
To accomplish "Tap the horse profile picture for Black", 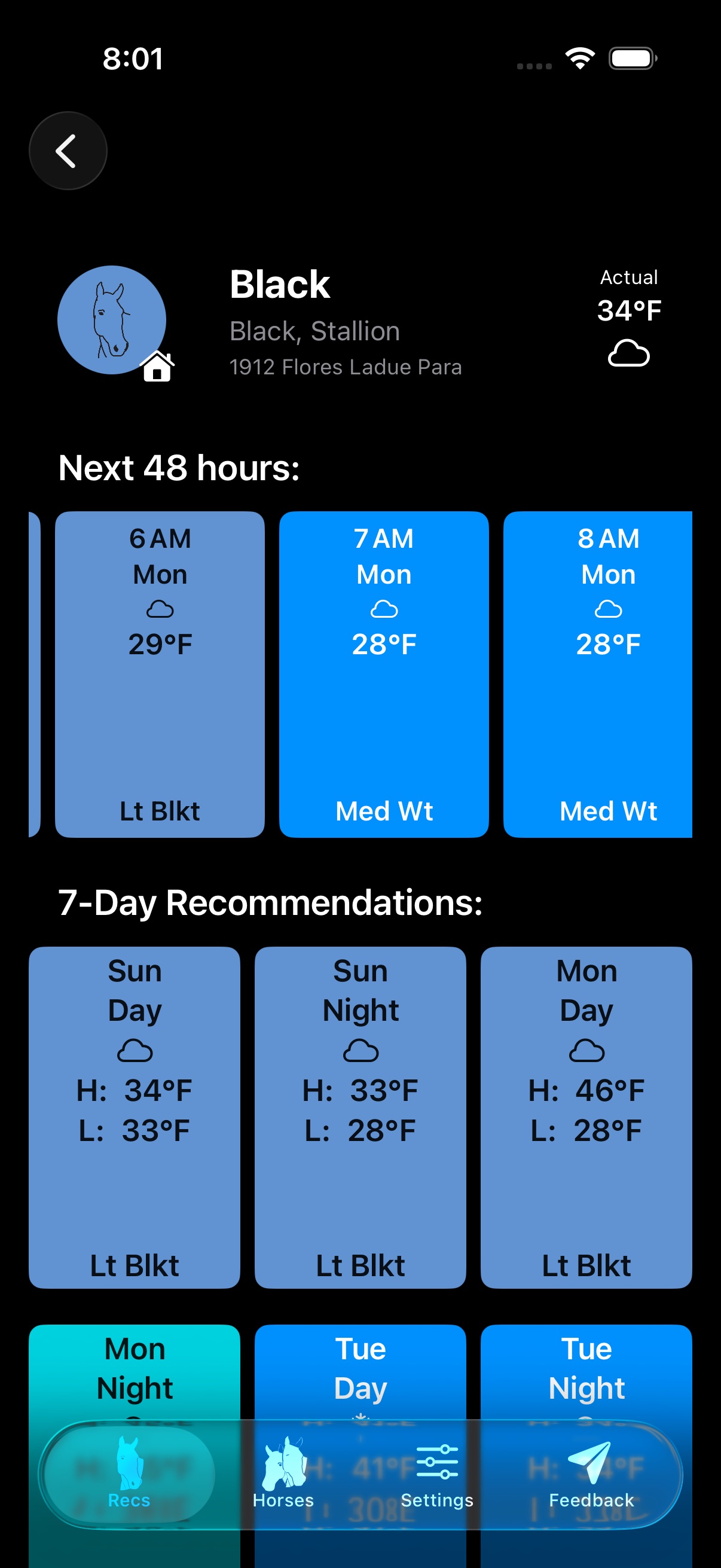I will point(112,320).
